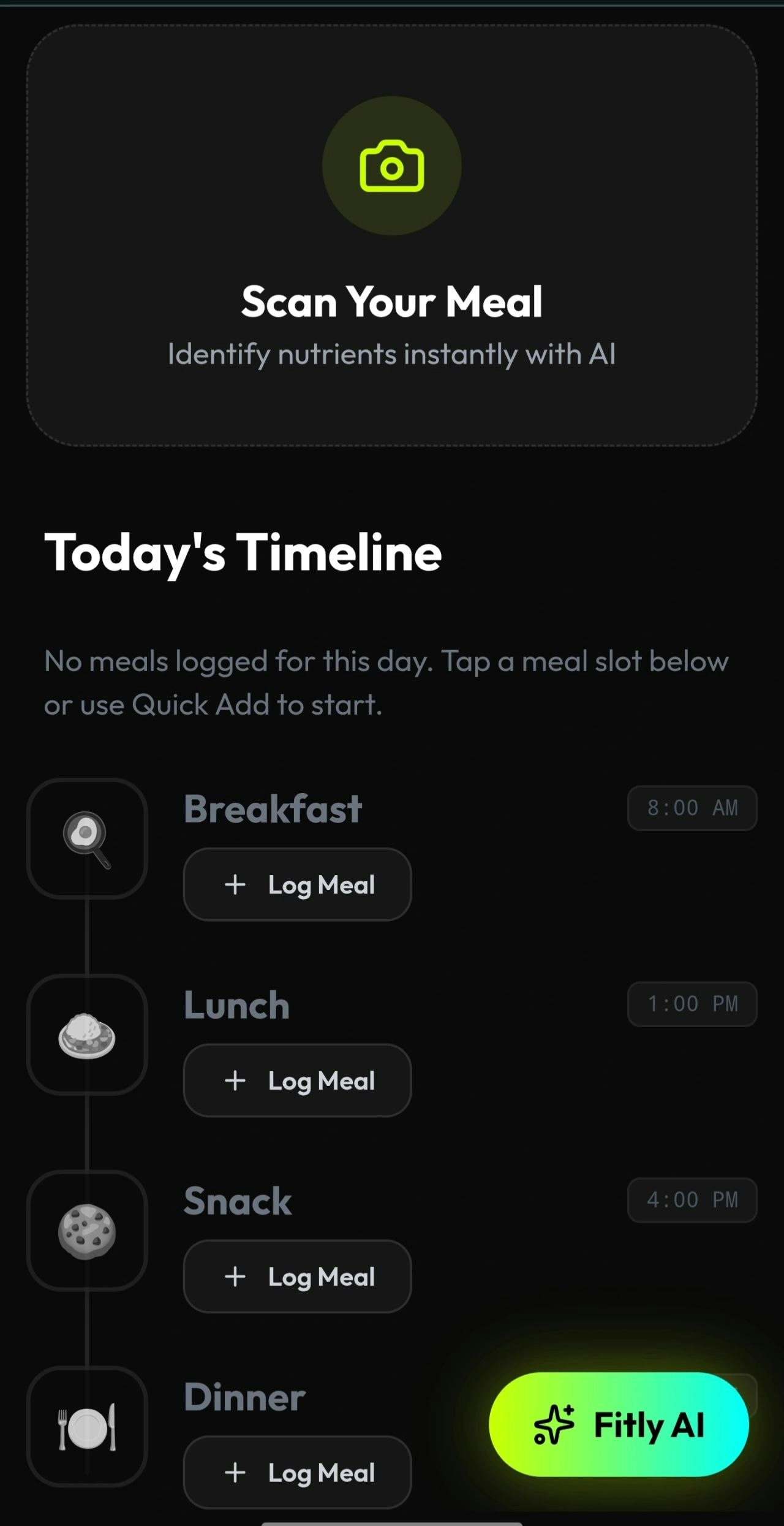This screenshot has width=784, height=1526.
Task: Open the Scan Your Meal camera card
Action: (392, 235)
